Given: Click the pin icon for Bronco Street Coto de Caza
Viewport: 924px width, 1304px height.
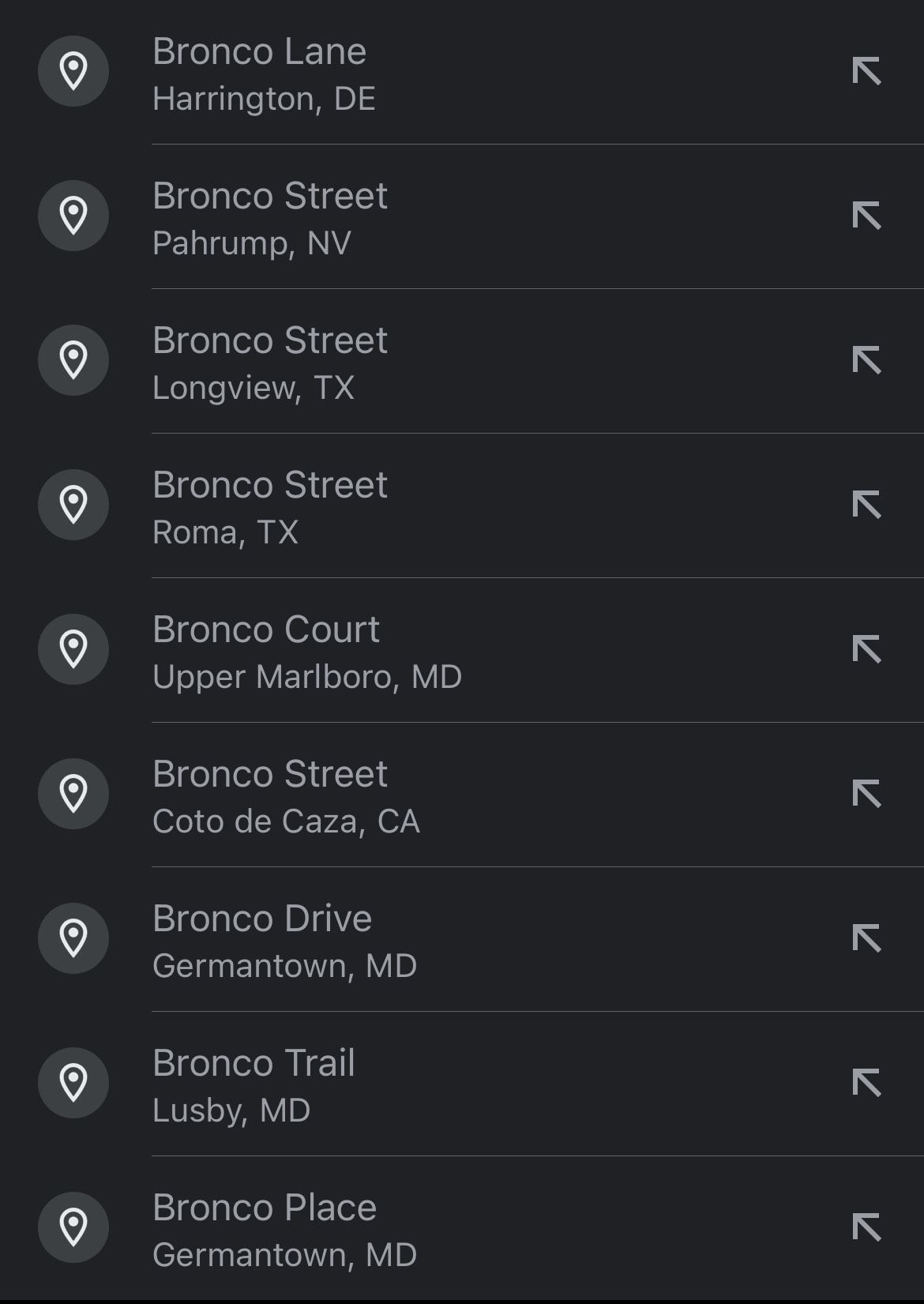Looking at the screenshot, I should pos(73,793).
